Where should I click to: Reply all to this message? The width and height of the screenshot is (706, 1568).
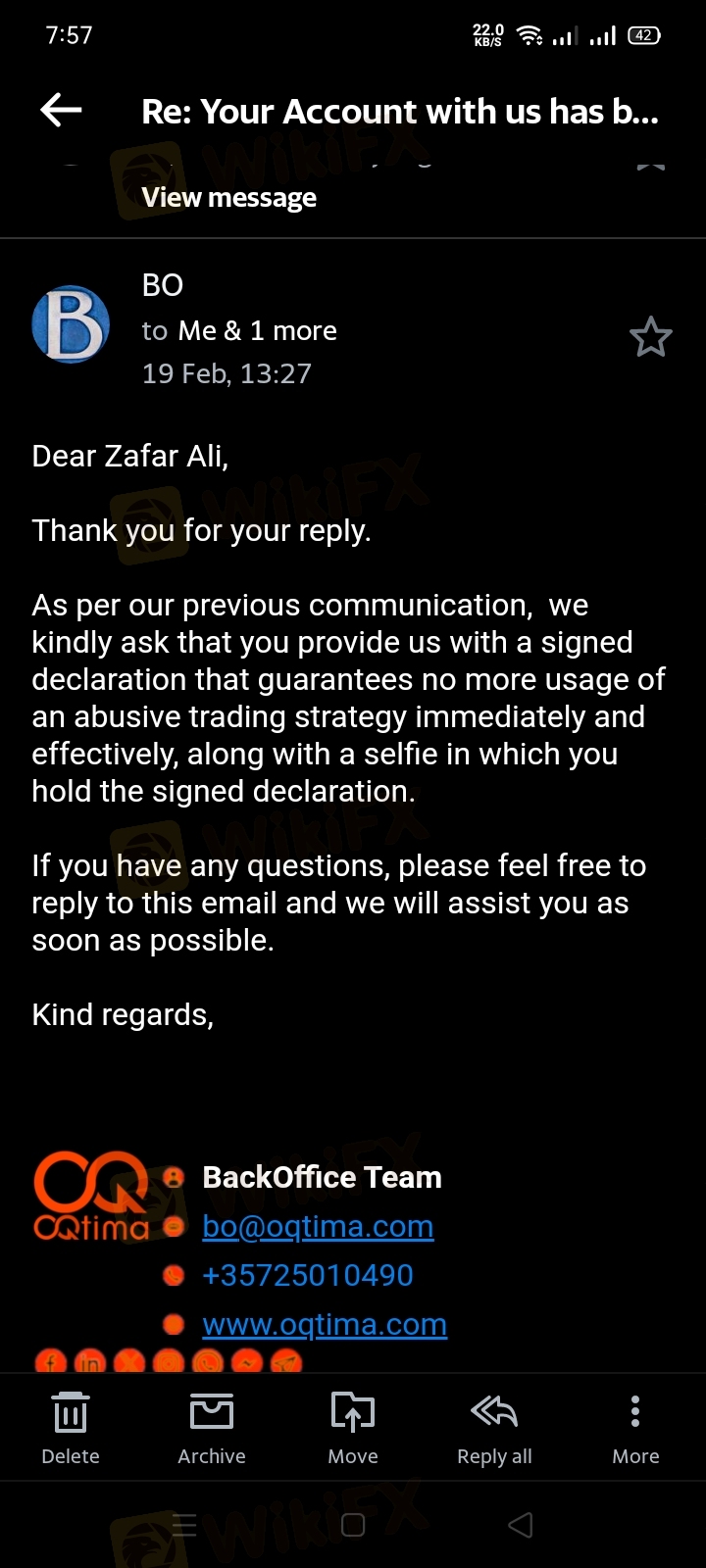[494, 1429]
